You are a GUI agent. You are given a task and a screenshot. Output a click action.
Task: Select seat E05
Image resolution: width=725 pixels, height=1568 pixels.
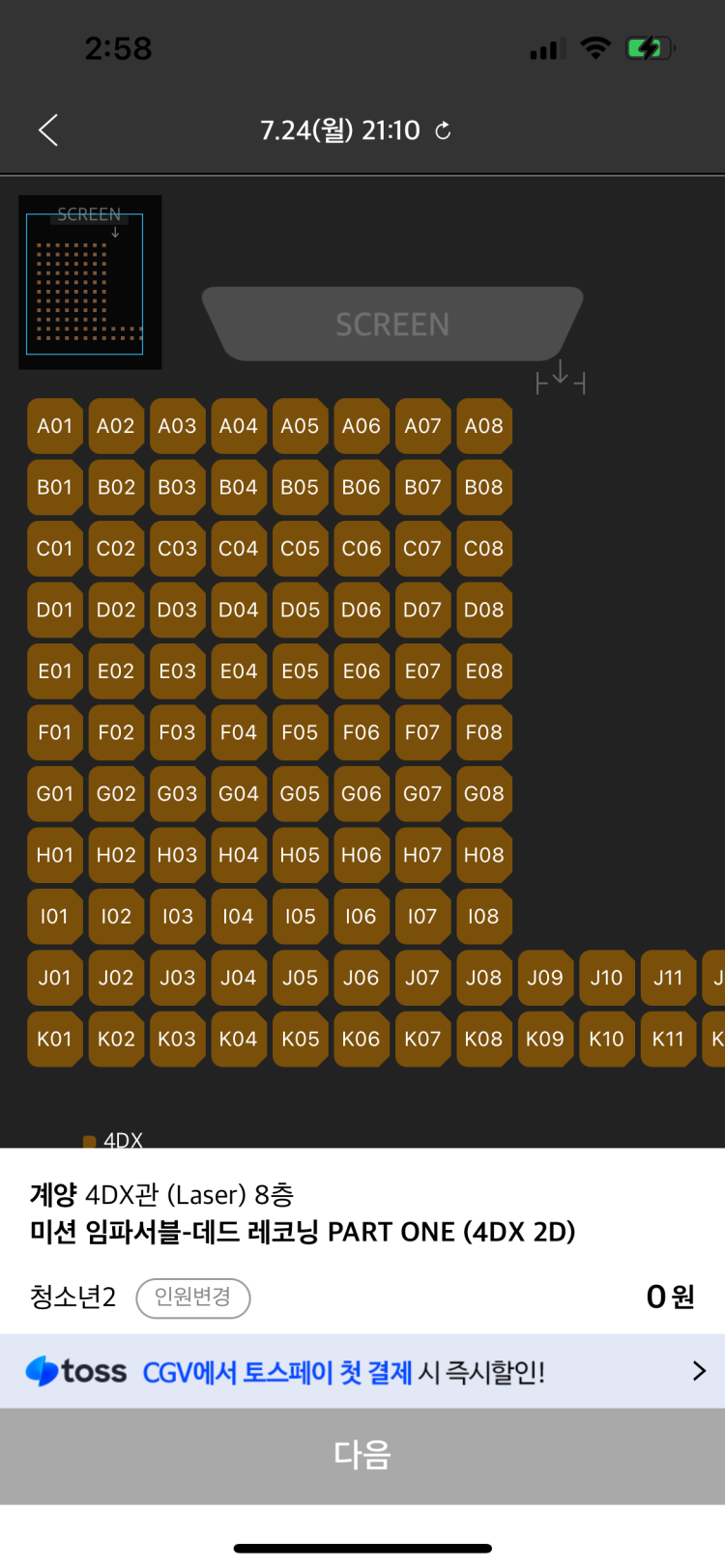click(300, 671)
